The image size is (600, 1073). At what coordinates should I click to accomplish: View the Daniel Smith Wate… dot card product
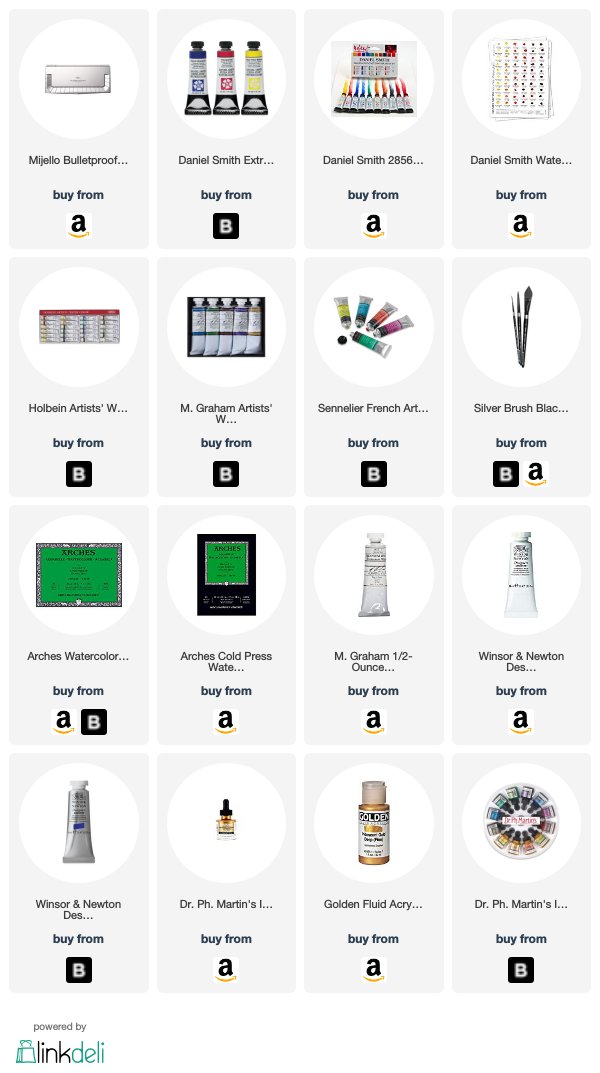pyautogui.click(x=521, y=129)
